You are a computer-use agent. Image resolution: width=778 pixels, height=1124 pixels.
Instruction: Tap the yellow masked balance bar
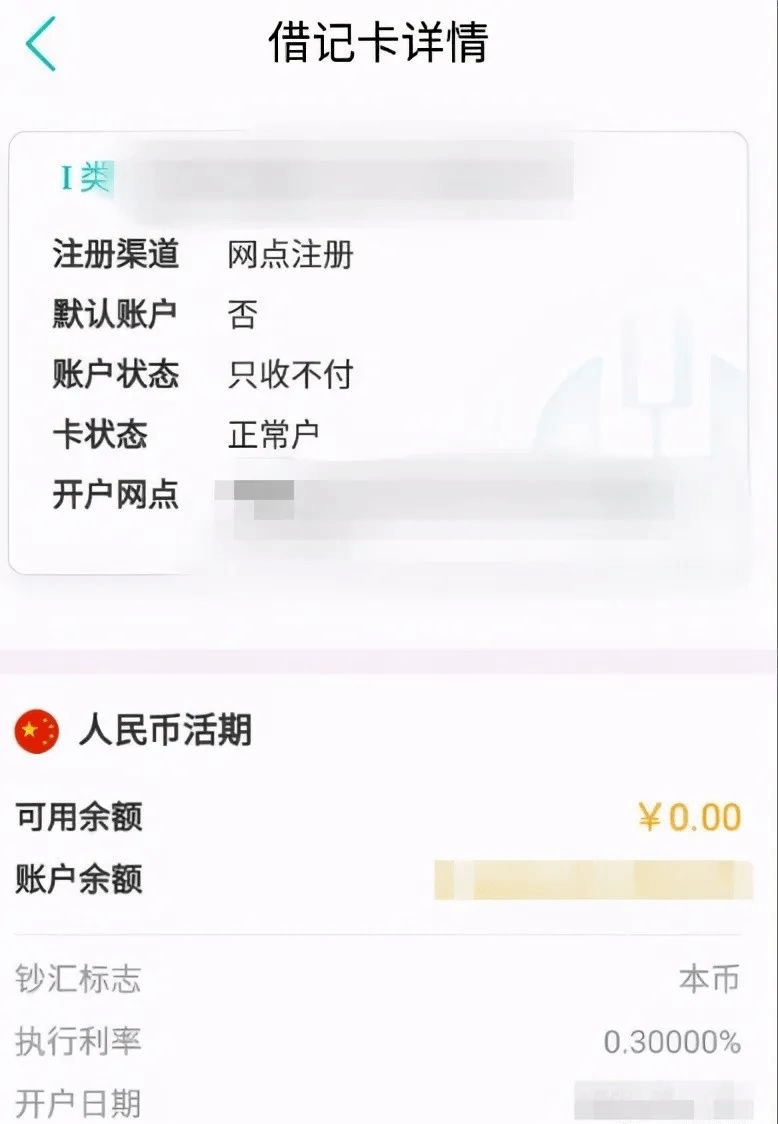598,880
